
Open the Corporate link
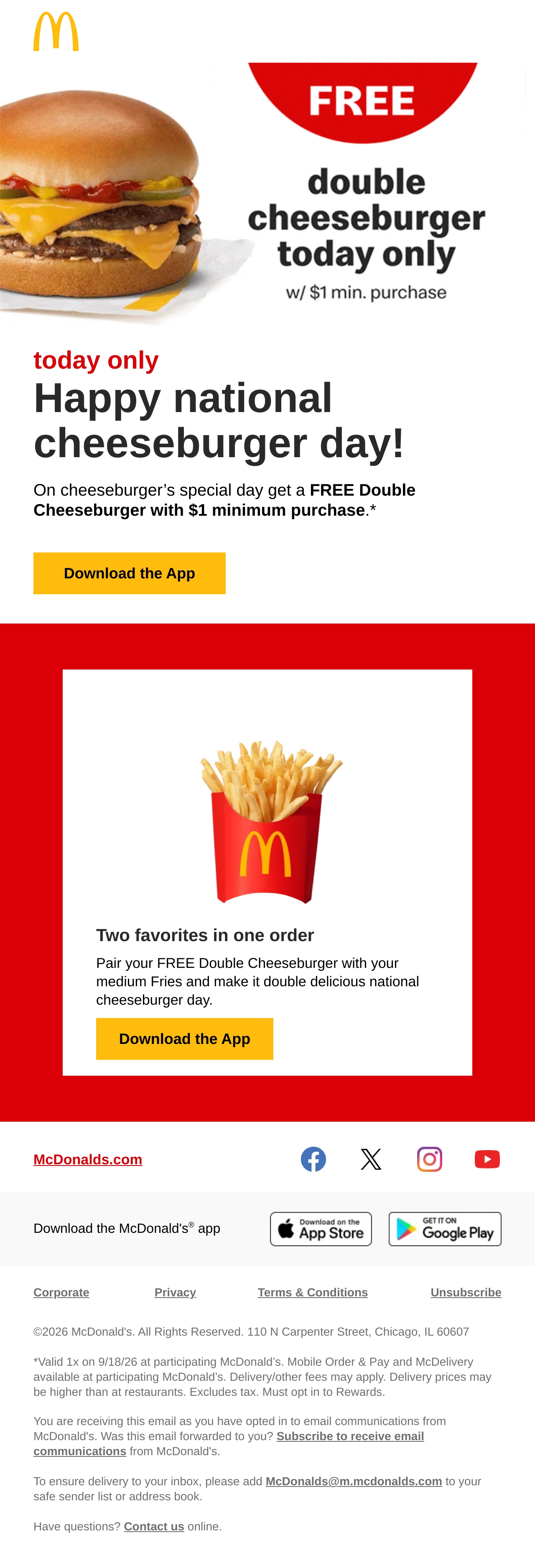click(x=61, y=1292)
